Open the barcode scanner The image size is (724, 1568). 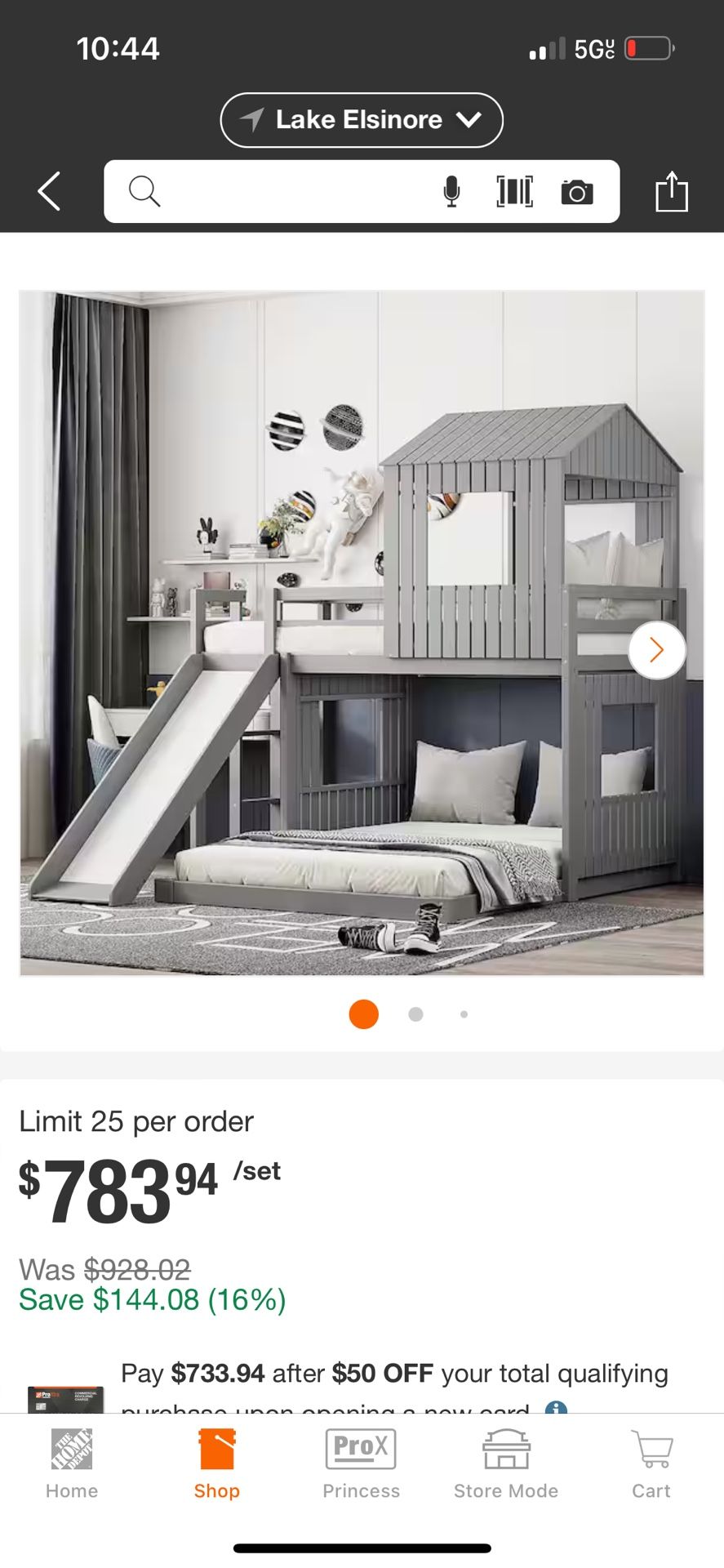[x=514, y=192]
